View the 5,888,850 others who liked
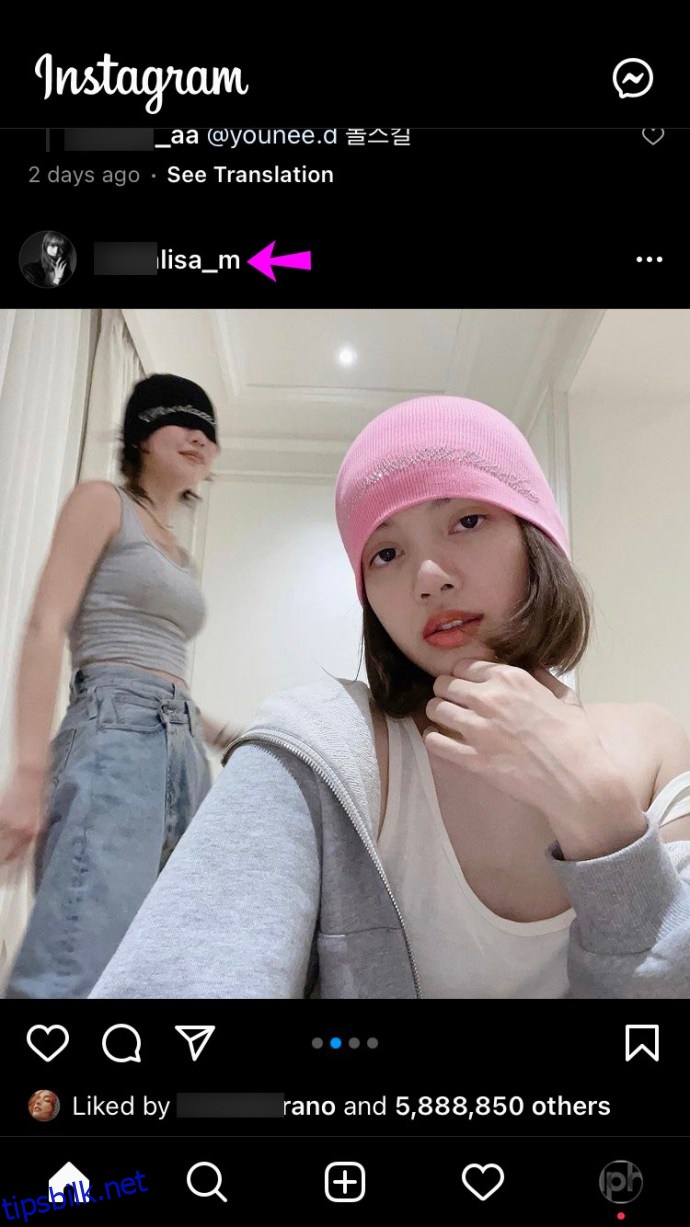The height and width of the screenshot is (1227, 690). point(502,1106)
